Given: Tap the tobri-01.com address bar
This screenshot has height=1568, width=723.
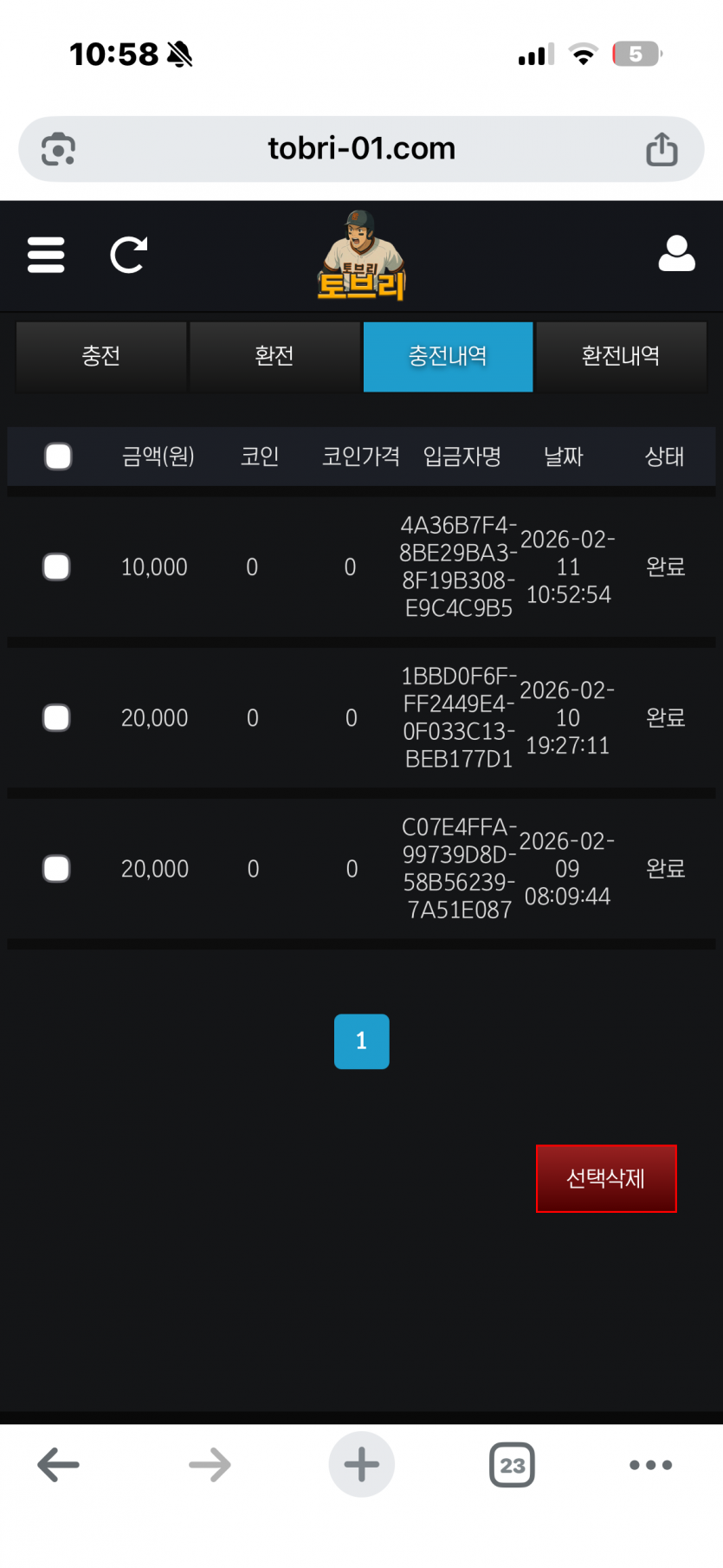Looking at the screenshot, I should (x=361, y=149).
